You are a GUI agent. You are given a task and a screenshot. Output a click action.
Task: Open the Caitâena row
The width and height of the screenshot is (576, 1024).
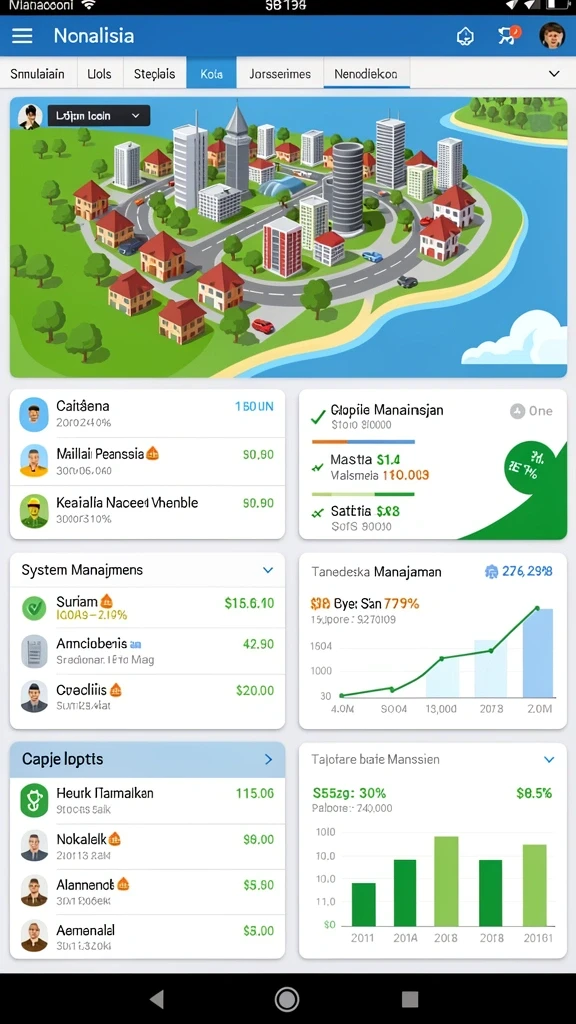[x=148, y=413]
